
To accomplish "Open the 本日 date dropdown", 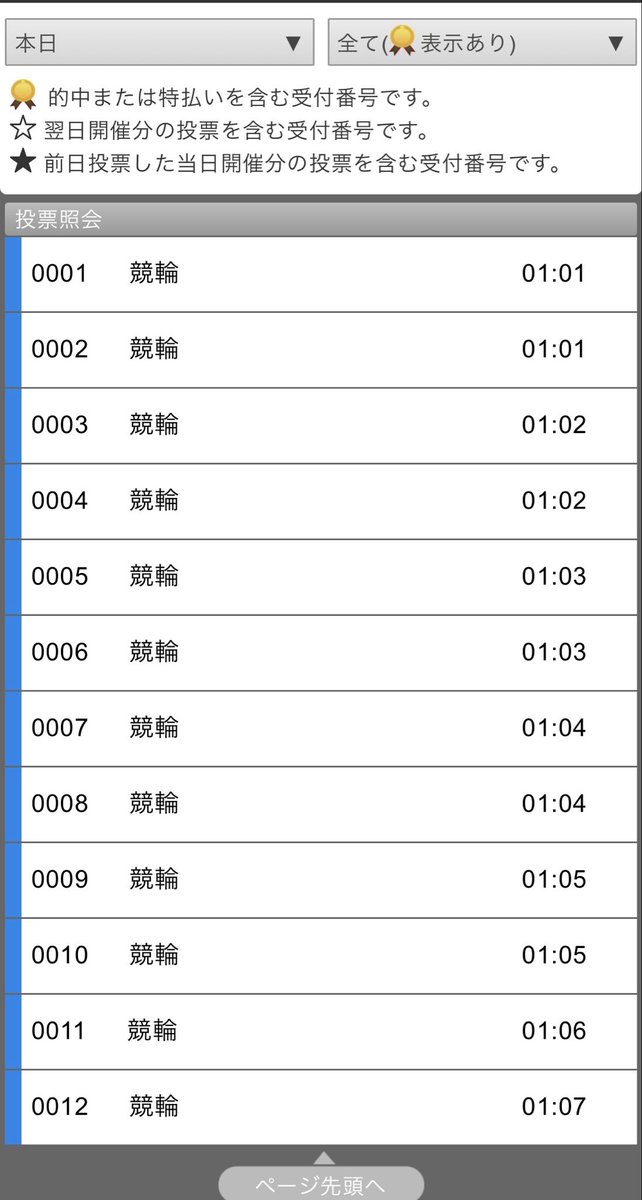I will pos(160,43).
